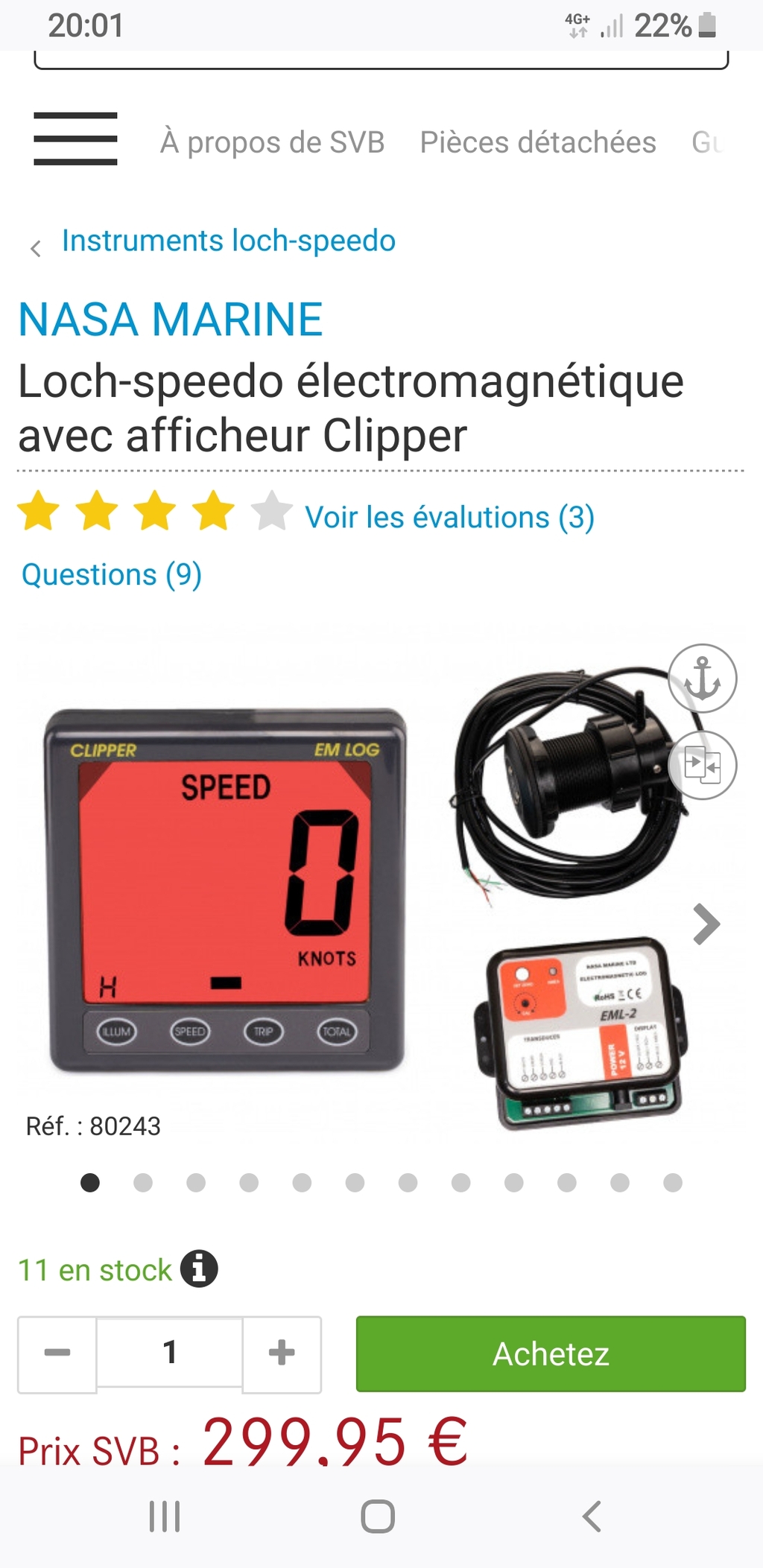
Task: Go back using system navigation
Action: click(592, 1517)
